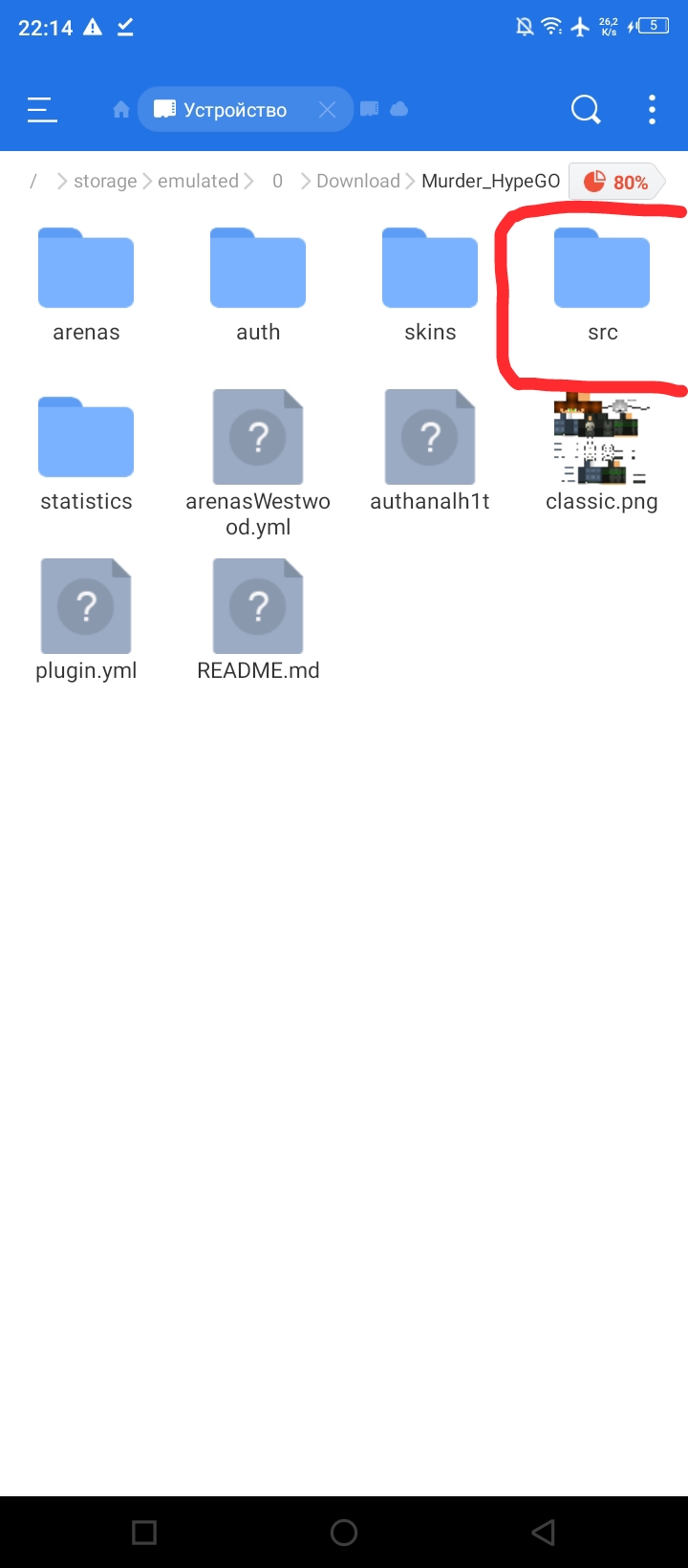688x1568 pixels.
Task: Open the 80% storage usage analyzer
Action: [x=616, y=182]
